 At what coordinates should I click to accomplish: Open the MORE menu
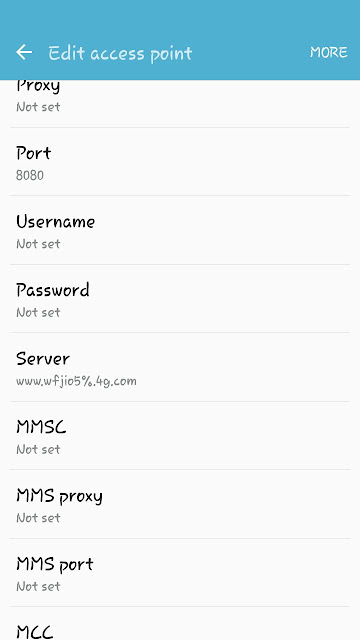329,52
